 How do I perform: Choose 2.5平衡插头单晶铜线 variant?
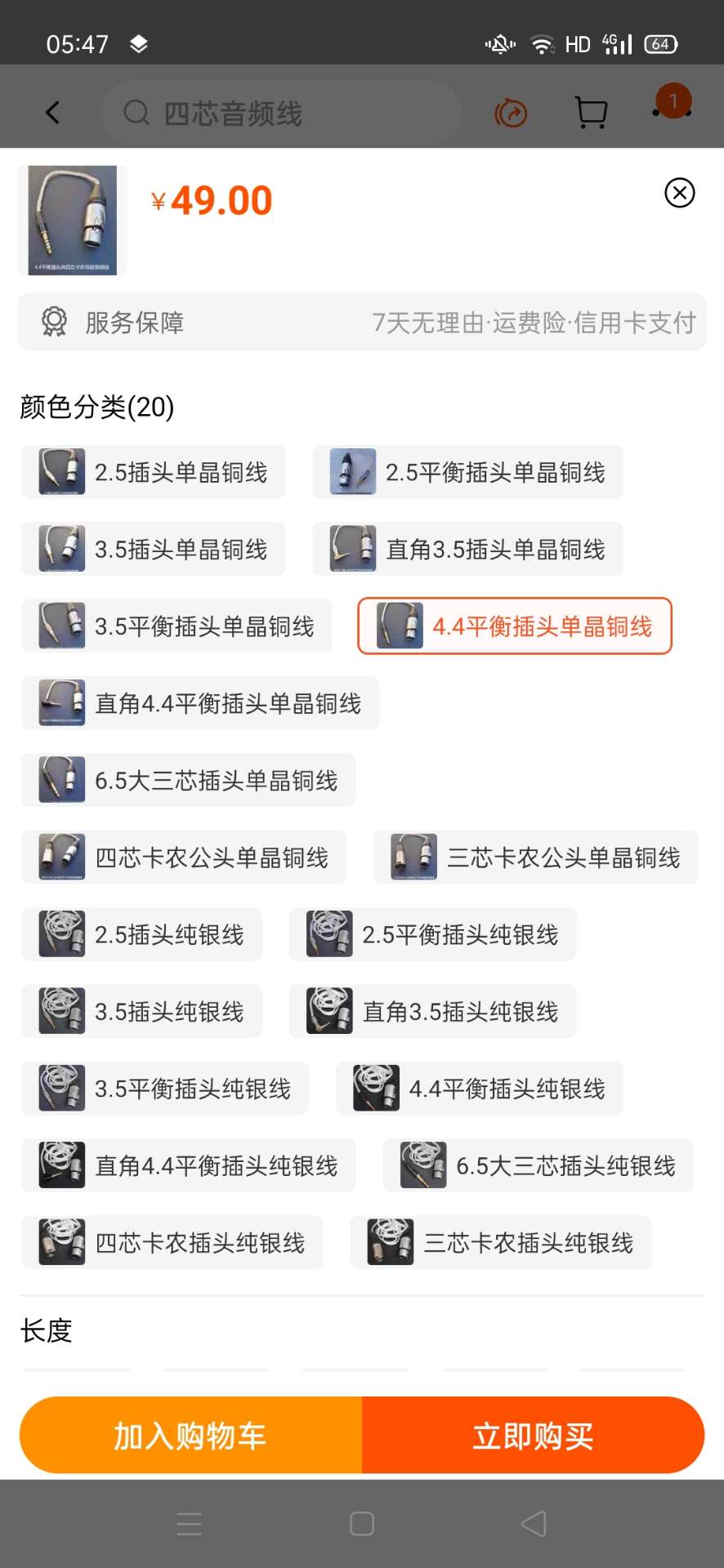[x=467, y=472]
